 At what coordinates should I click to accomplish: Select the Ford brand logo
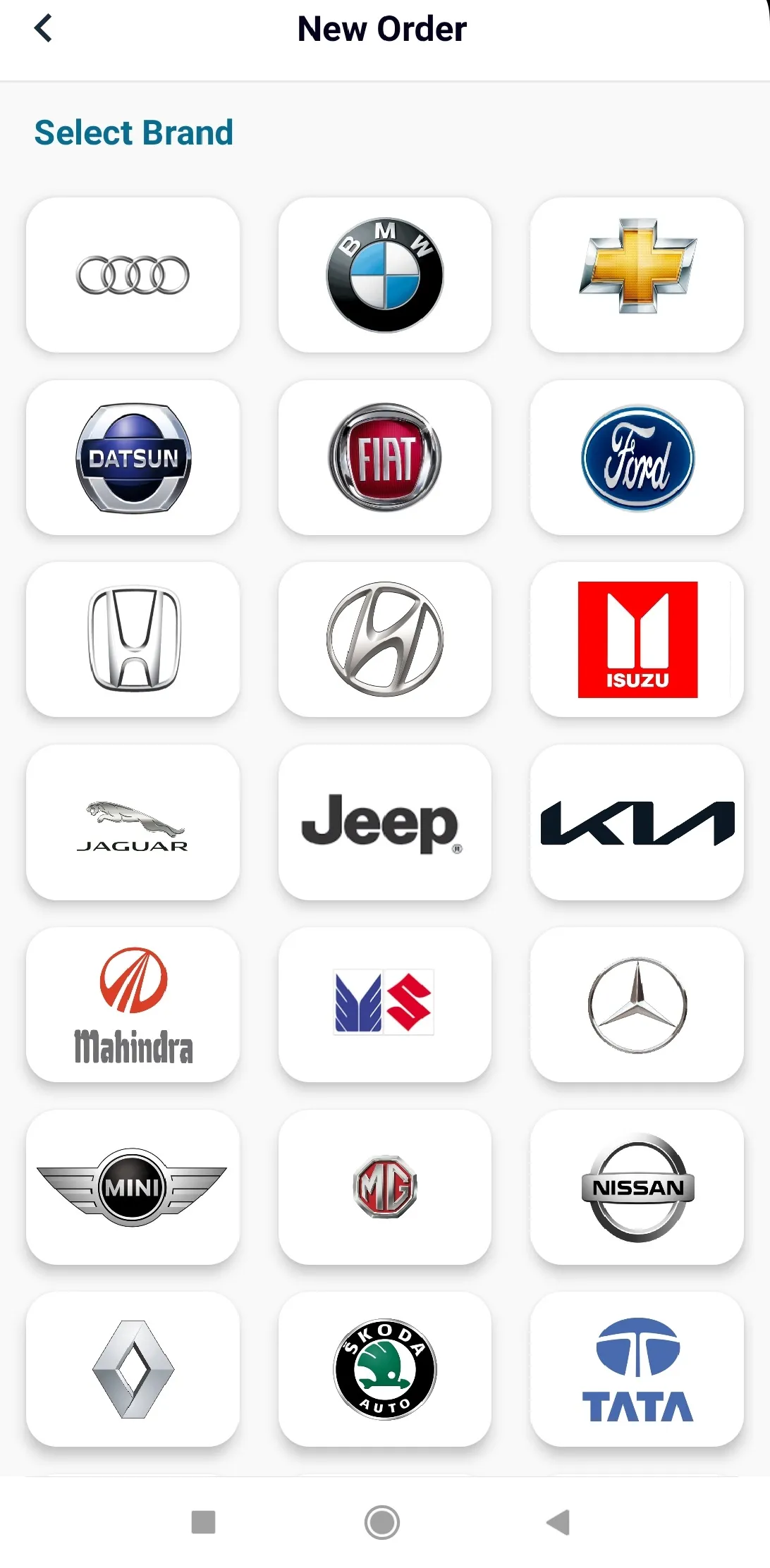point(636,457)
